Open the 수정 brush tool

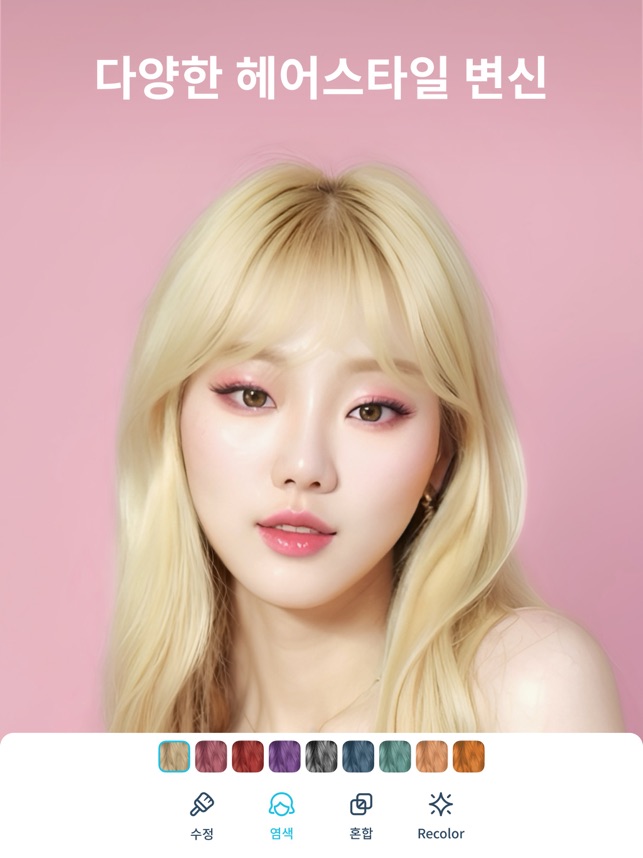point(202,814)
